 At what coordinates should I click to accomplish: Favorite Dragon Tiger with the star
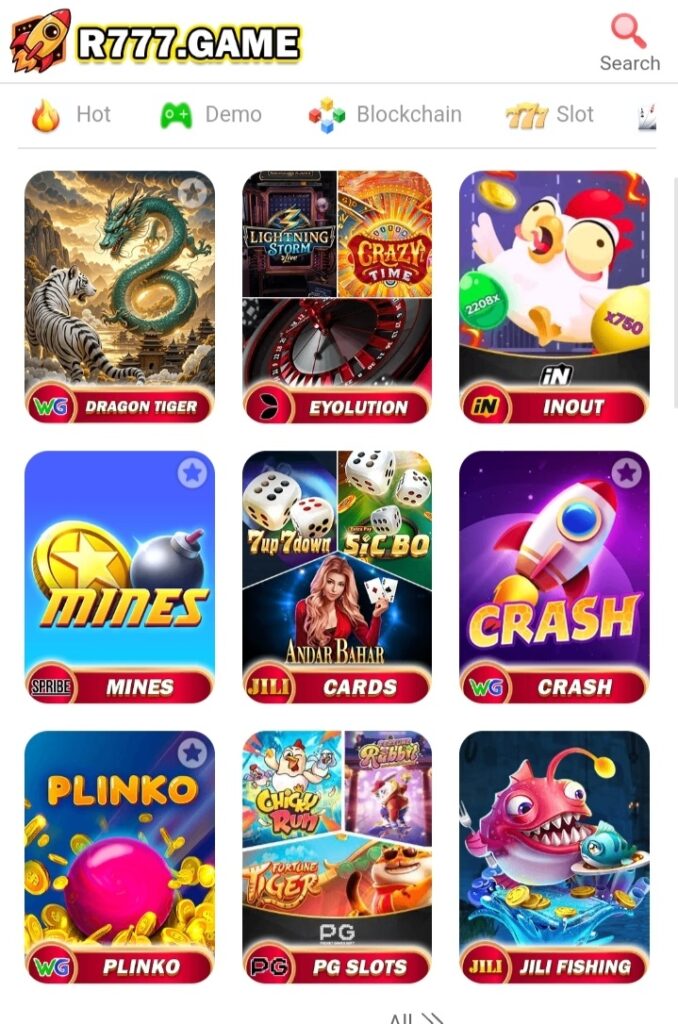click(x=192, y=191)
